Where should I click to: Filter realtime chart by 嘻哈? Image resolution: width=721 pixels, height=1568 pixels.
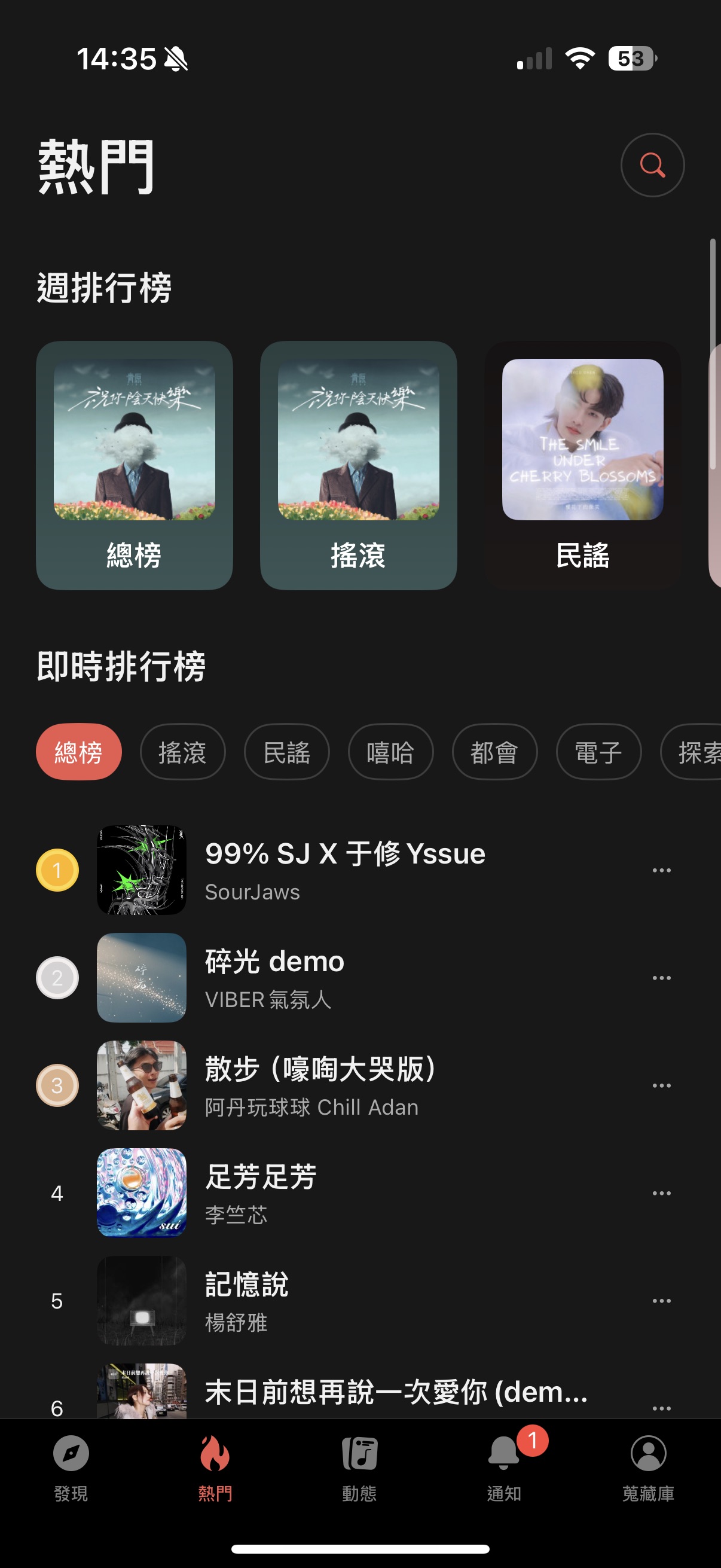(390, 752)
